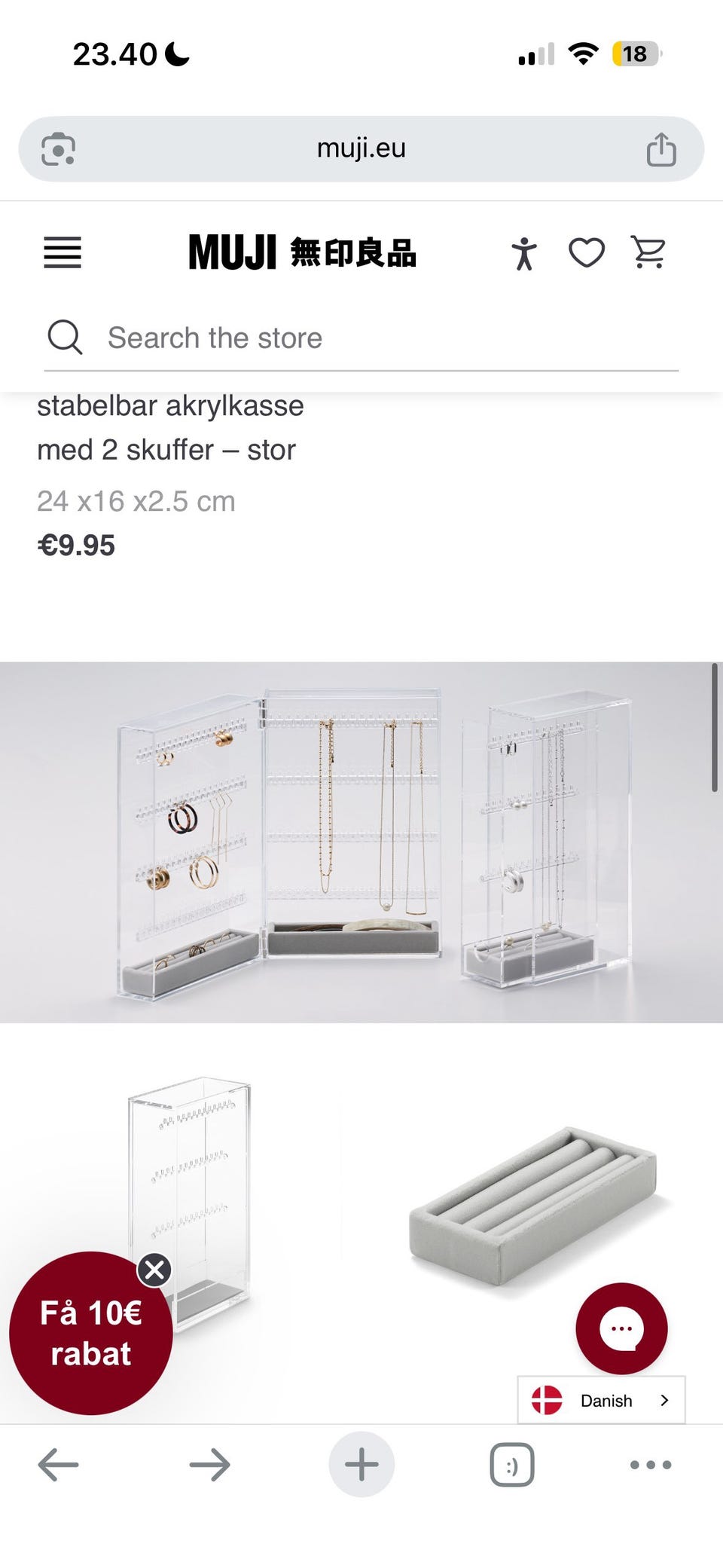This screenshot has width=723, height=1568.
Task: Open the chat support bubble
Action: (x=622, y=1330)
